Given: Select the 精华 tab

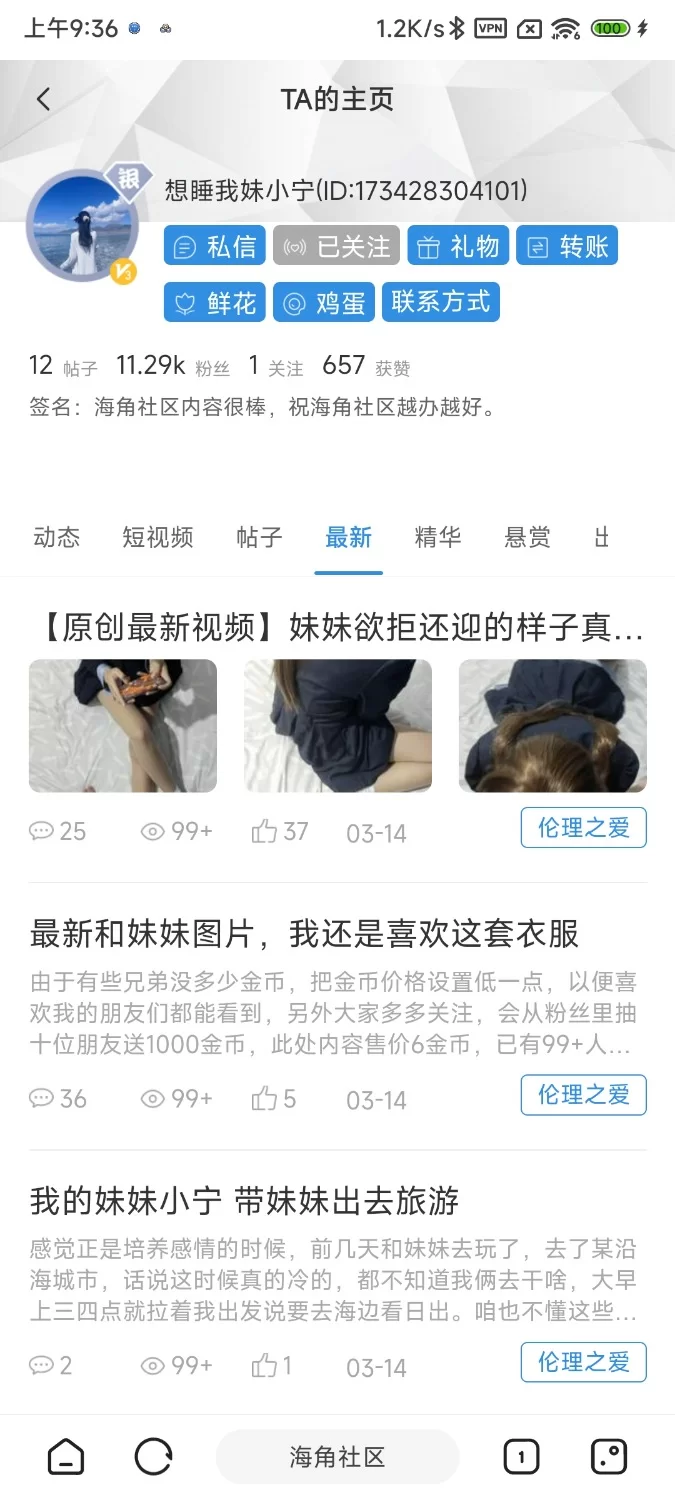Looking at the screenshot, I should 438,538.
